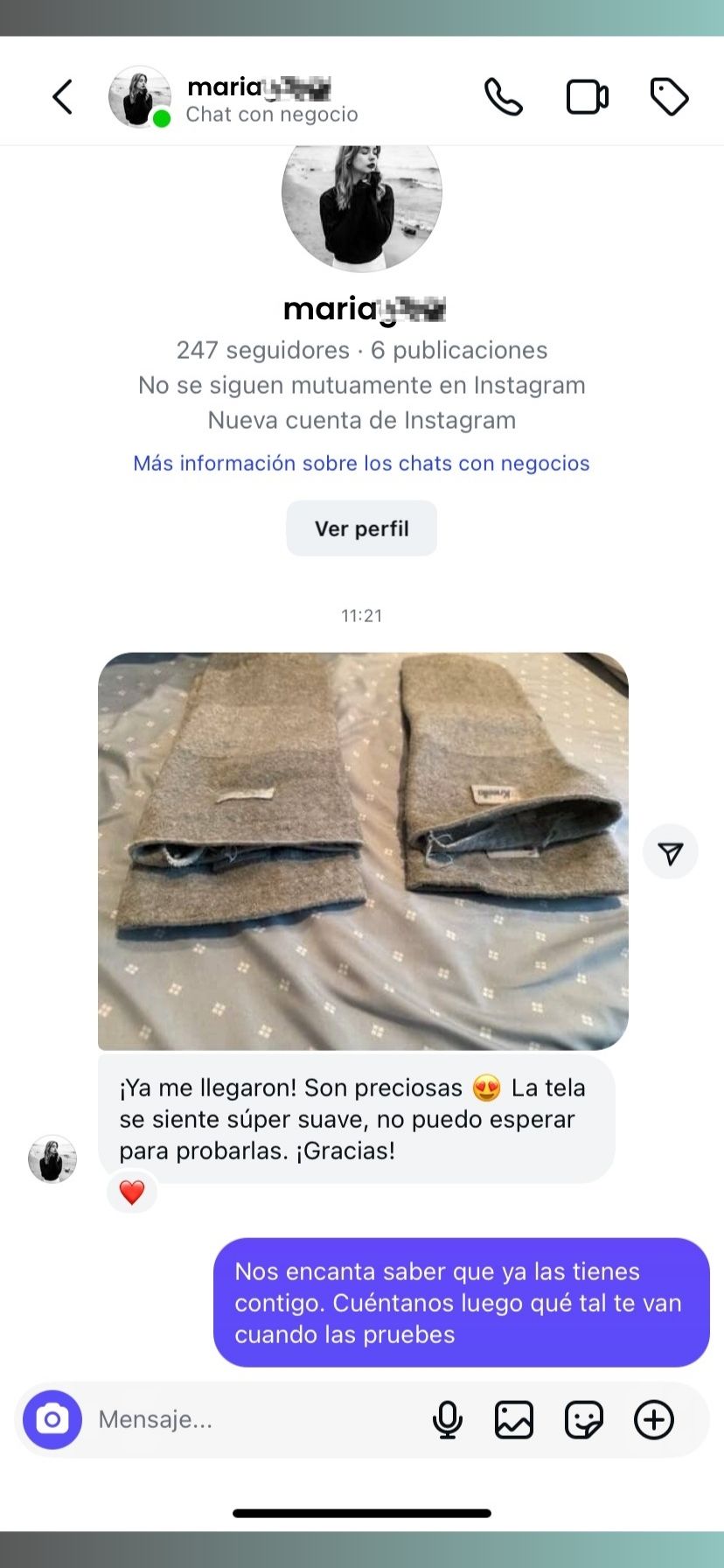Viewport: 724px width, 1568px height.
Task: Open the label tag icon
Action: (669, 97)
